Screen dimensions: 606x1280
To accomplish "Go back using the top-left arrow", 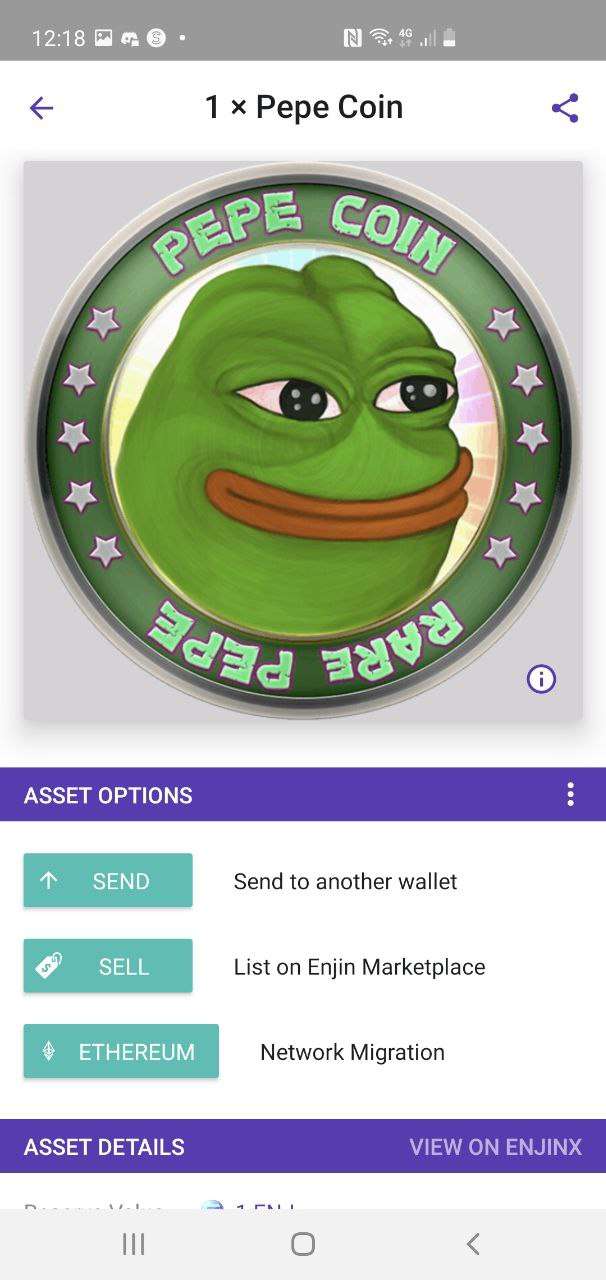I will point(41,108).
